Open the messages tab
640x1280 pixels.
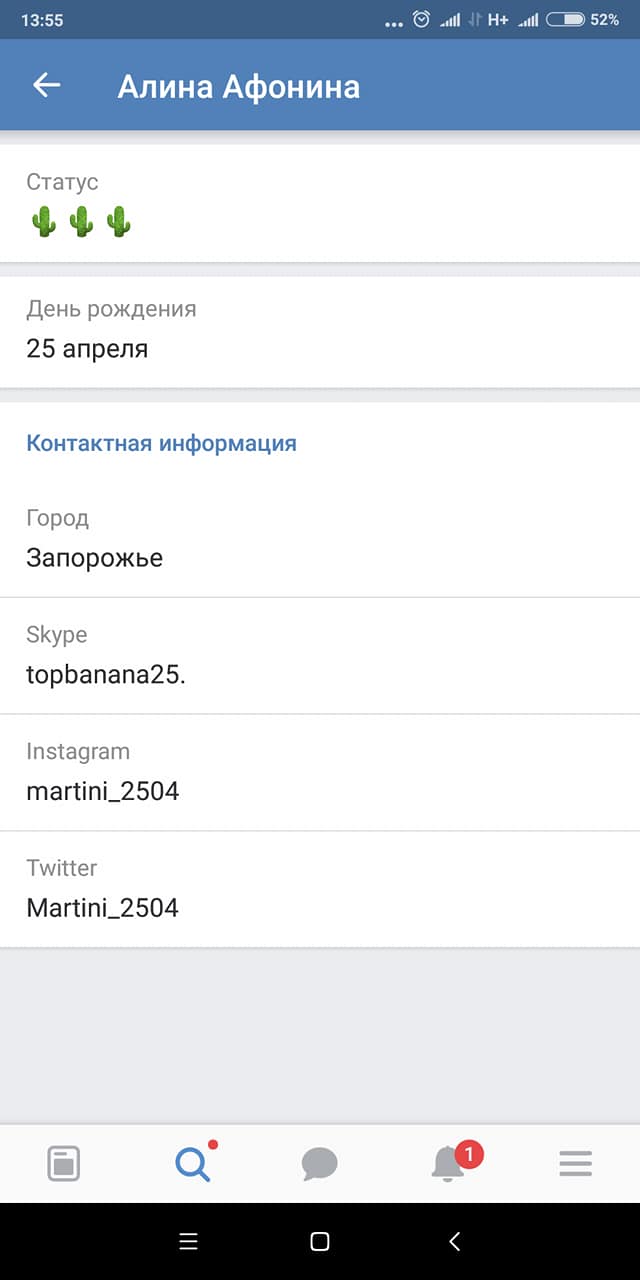click(x=319, y=1163)
